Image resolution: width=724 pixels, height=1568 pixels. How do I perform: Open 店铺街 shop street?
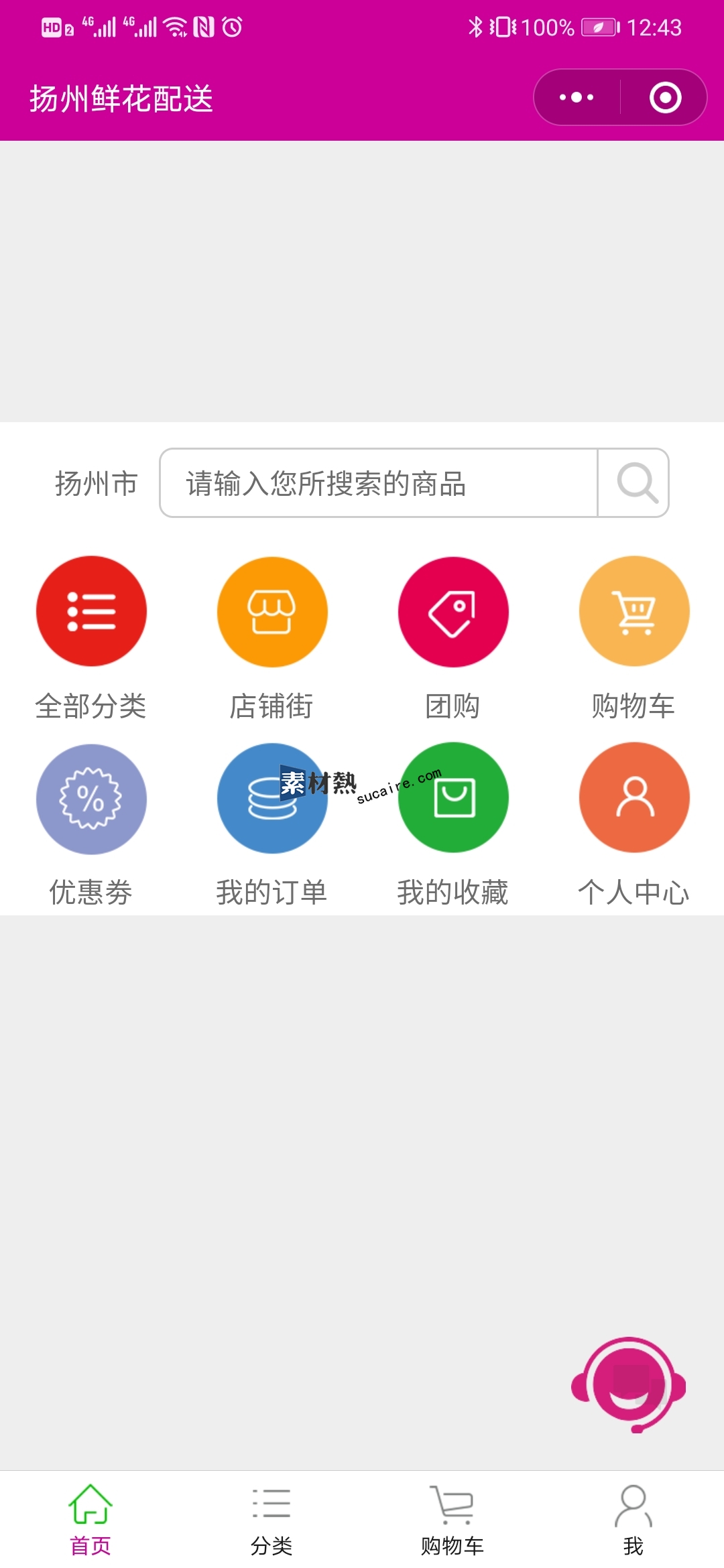point(272,638)
